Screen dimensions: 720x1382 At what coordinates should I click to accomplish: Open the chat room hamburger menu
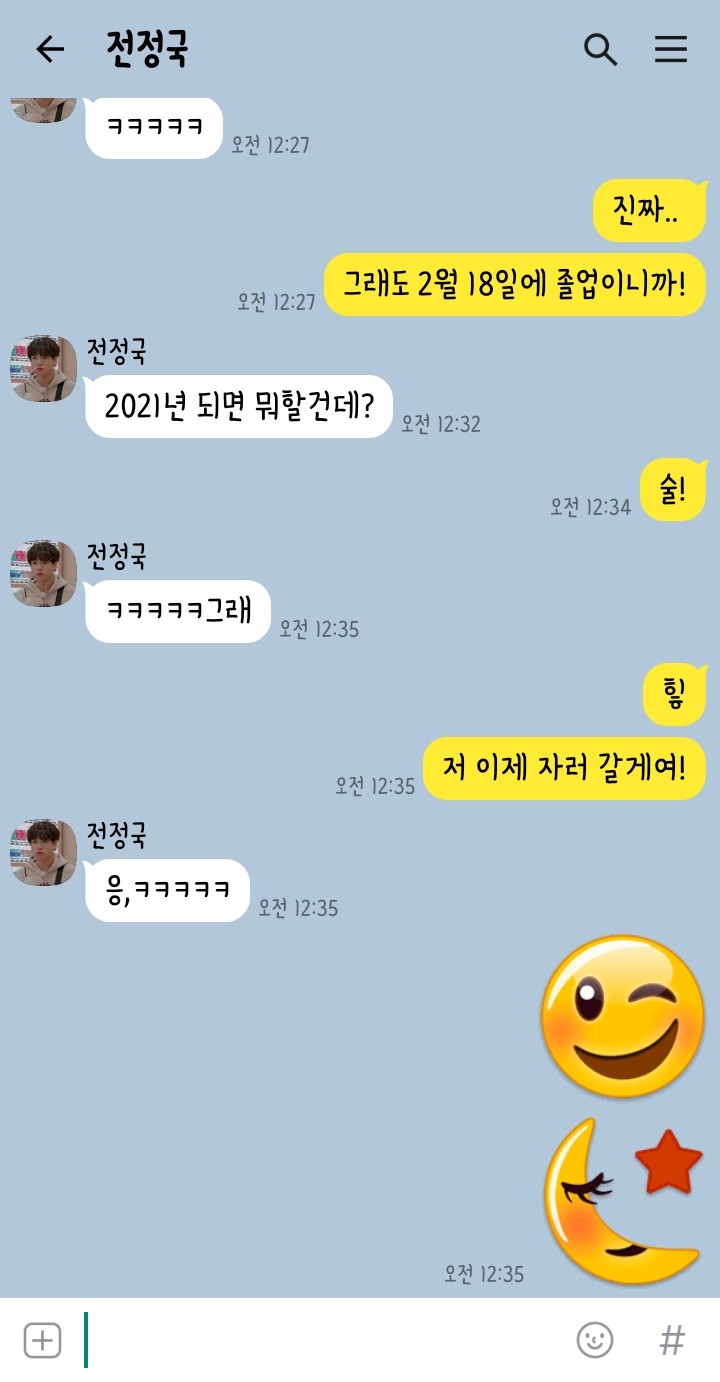671,49
